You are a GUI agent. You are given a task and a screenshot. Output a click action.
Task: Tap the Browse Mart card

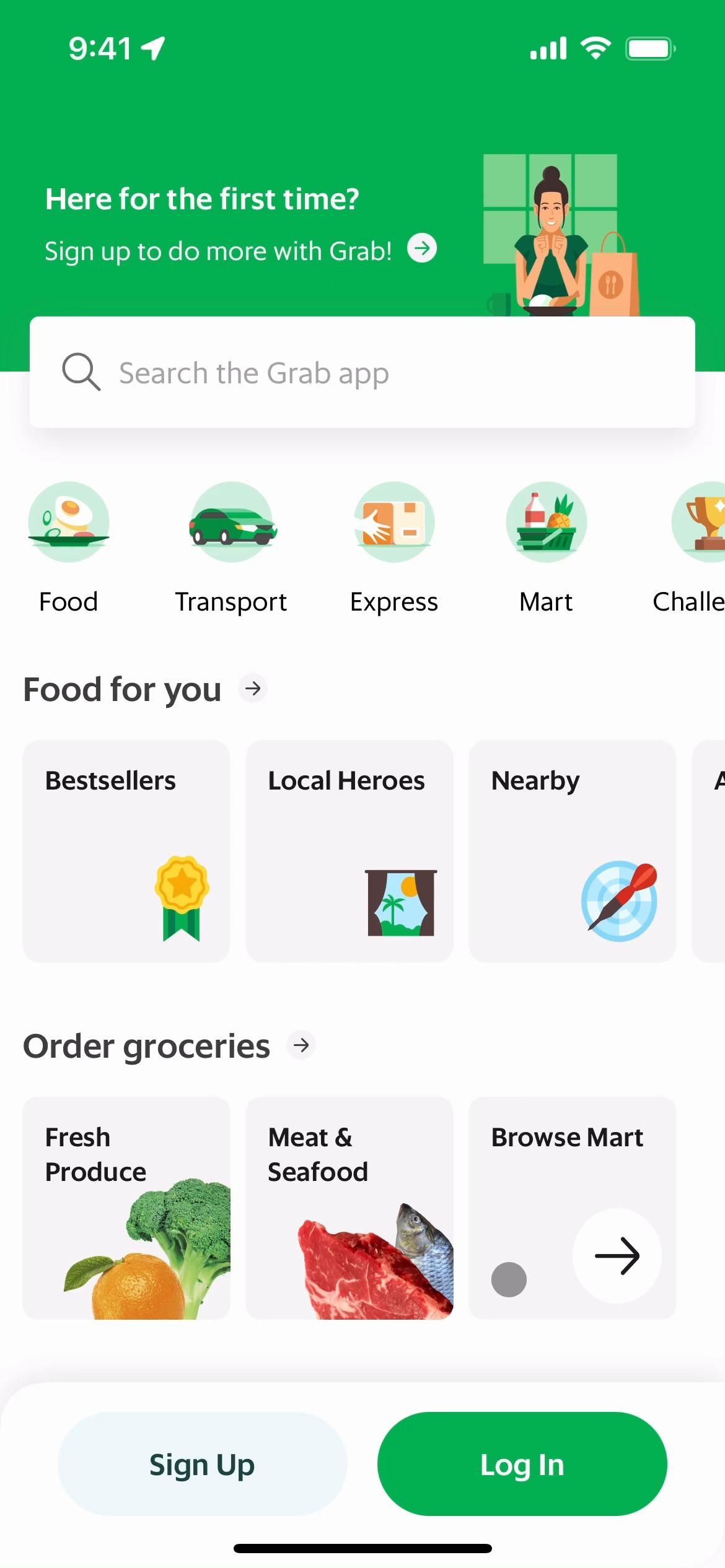(x=572, y=1208)
